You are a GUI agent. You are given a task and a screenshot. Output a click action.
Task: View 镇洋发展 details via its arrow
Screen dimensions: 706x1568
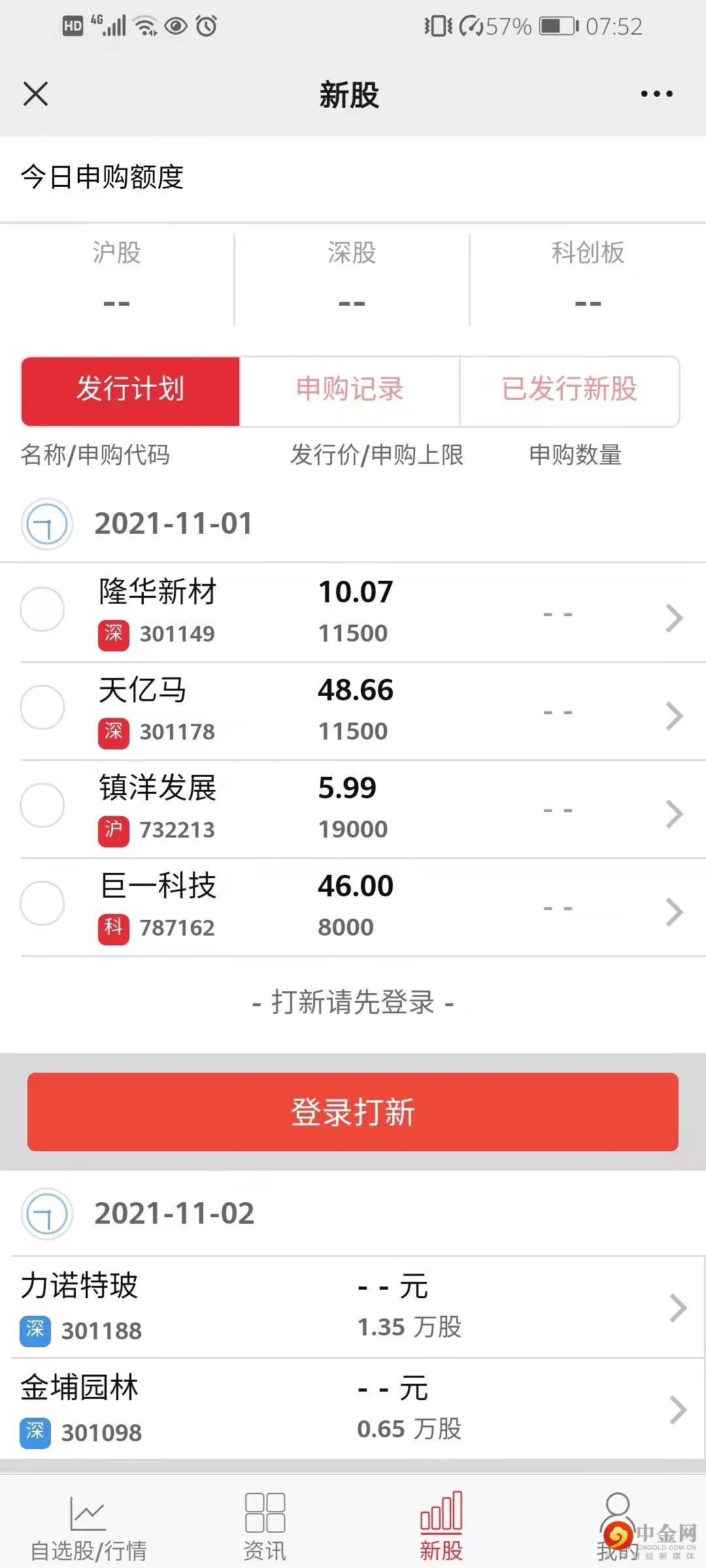674,814
